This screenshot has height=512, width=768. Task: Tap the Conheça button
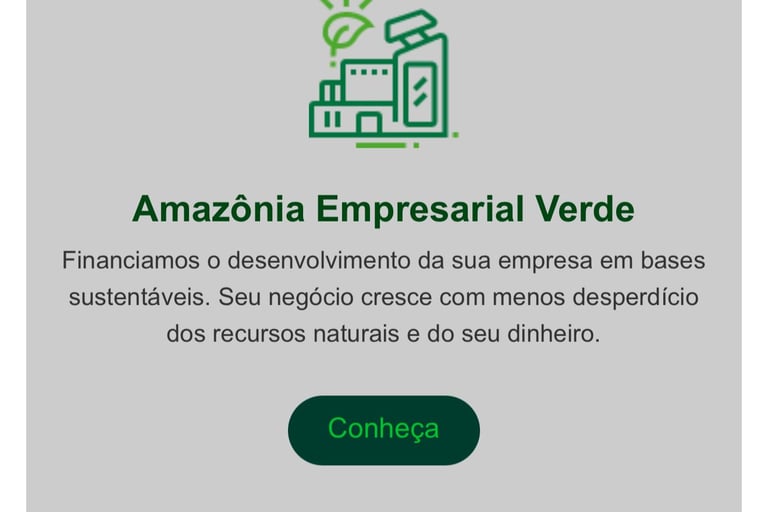tap(384, 429)
